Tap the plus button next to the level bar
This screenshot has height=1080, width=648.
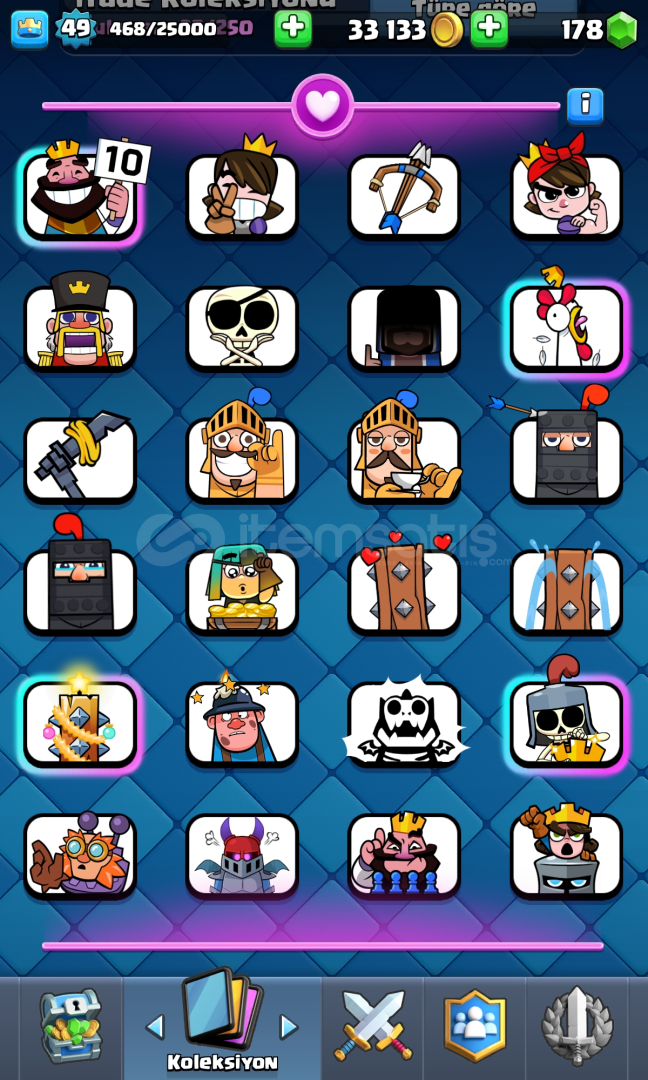[293, 29]
